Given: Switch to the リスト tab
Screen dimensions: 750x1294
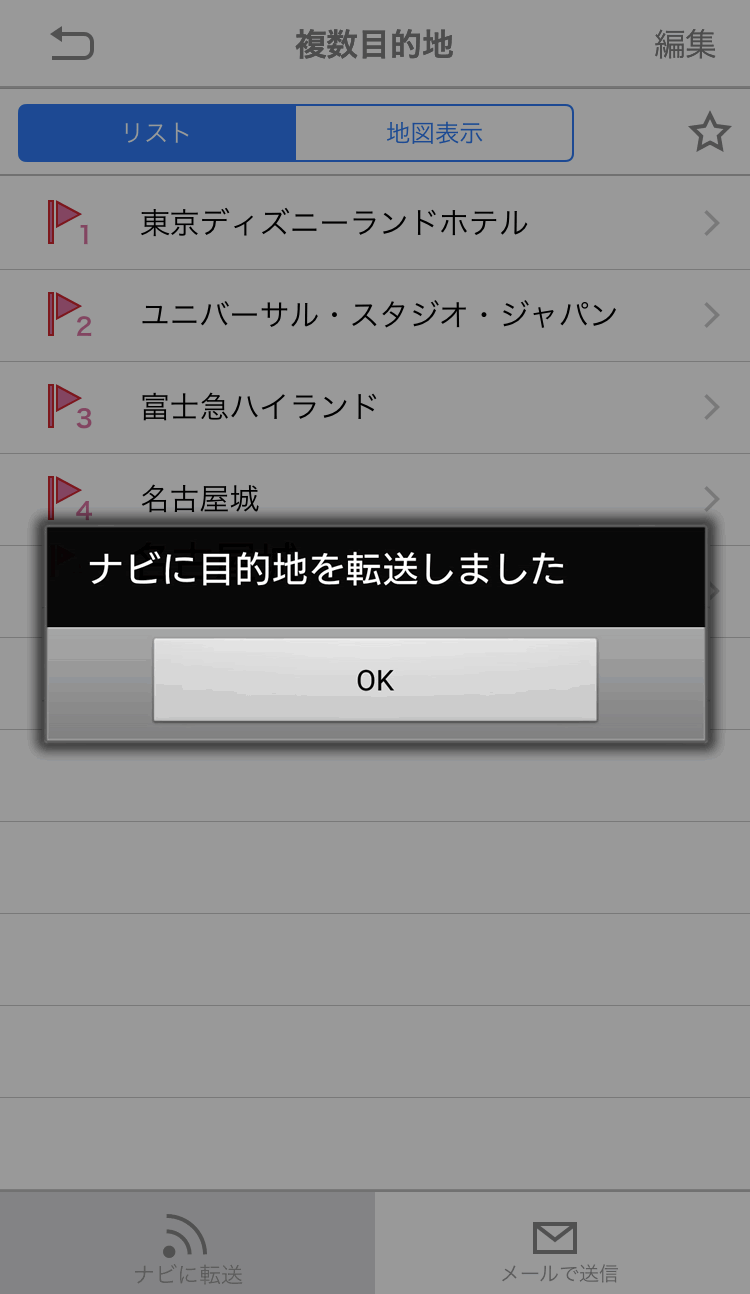Looking at the screenshot, I should click(157, 133).
